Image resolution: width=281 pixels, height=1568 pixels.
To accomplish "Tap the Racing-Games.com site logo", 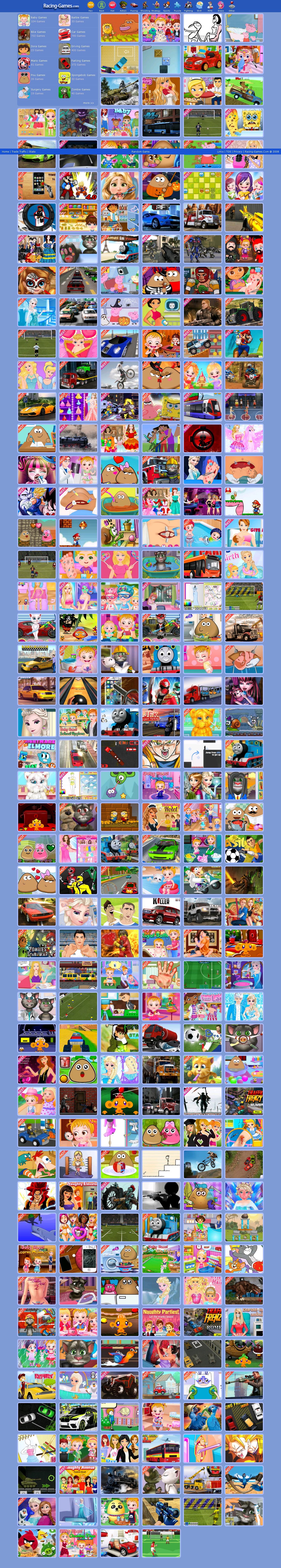I will [61, 6].
